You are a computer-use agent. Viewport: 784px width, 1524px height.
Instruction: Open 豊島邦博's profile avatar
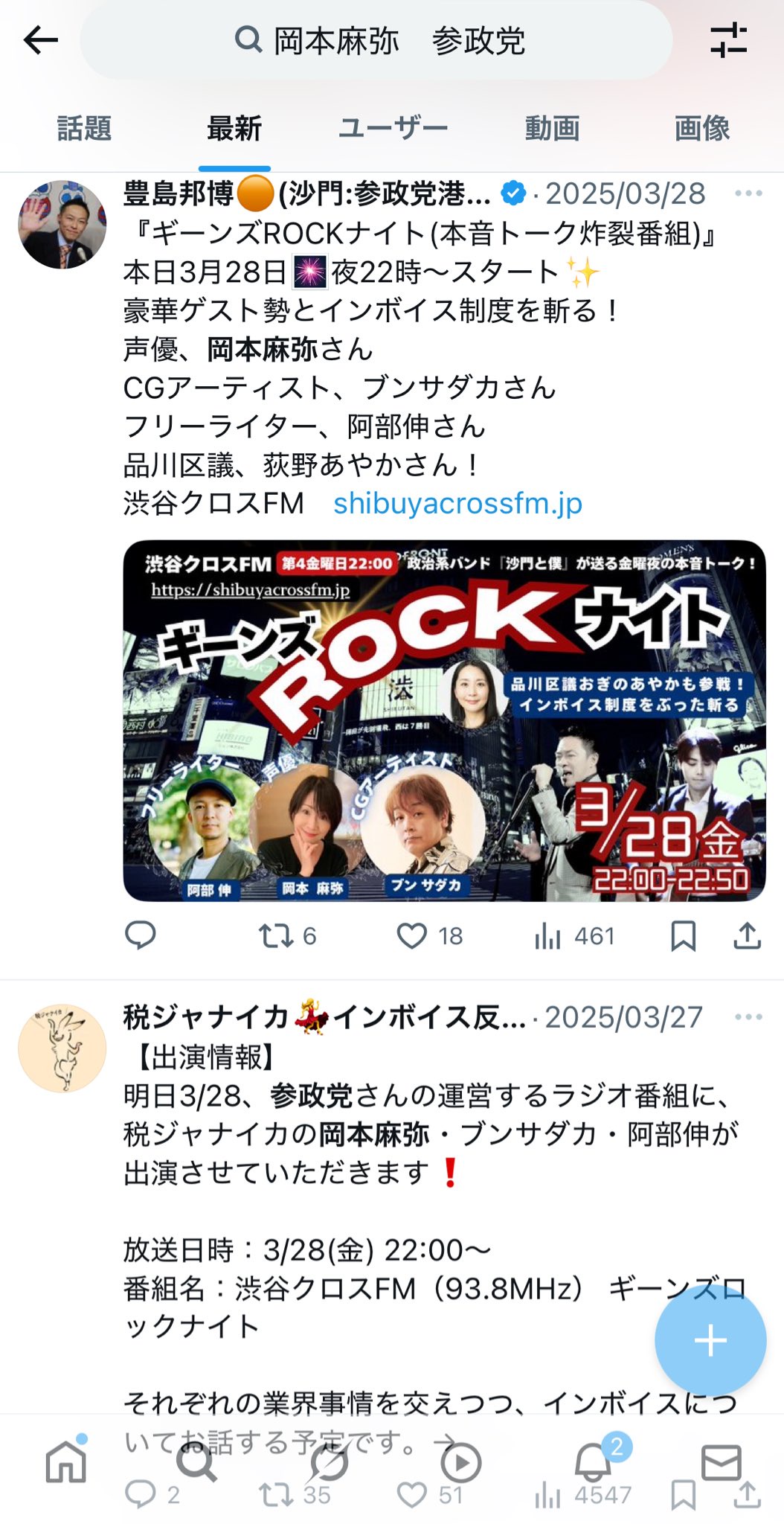[x=62, y=224]
